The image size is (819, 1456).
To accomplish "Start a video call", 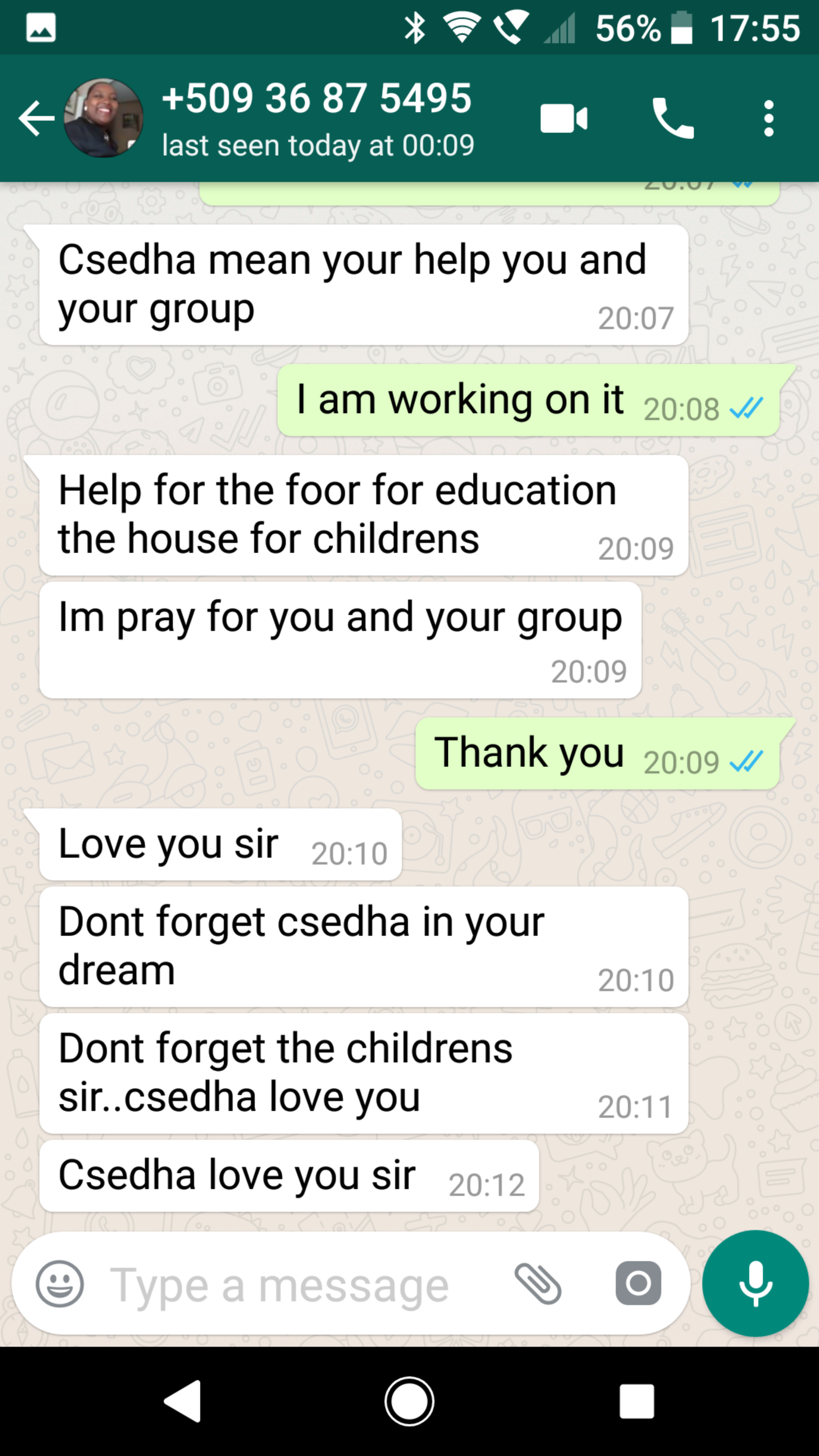I will pyautogui.click(x=563, y=118).
